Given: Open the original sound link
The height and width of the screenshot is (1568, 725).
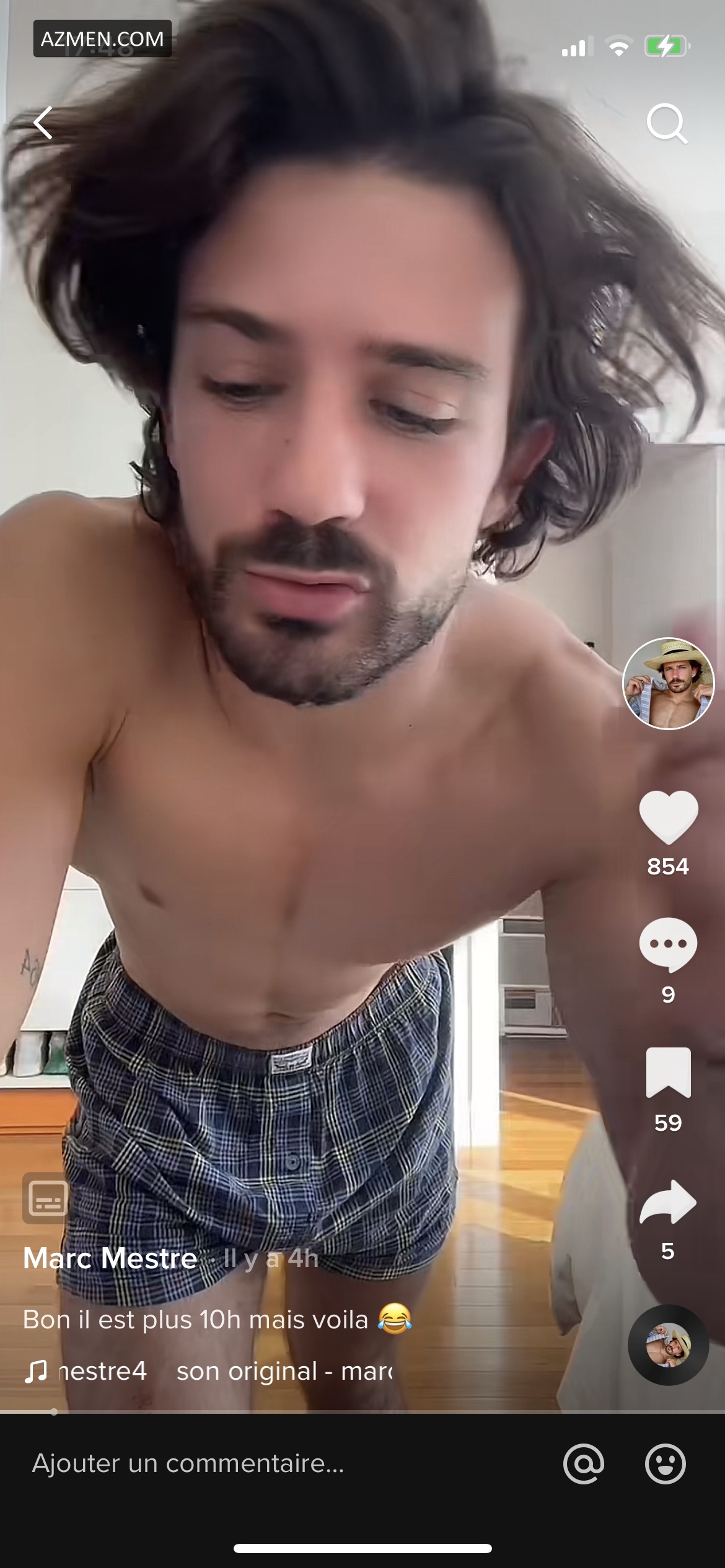Looking at the screenshot, I should coord(284,1370).
